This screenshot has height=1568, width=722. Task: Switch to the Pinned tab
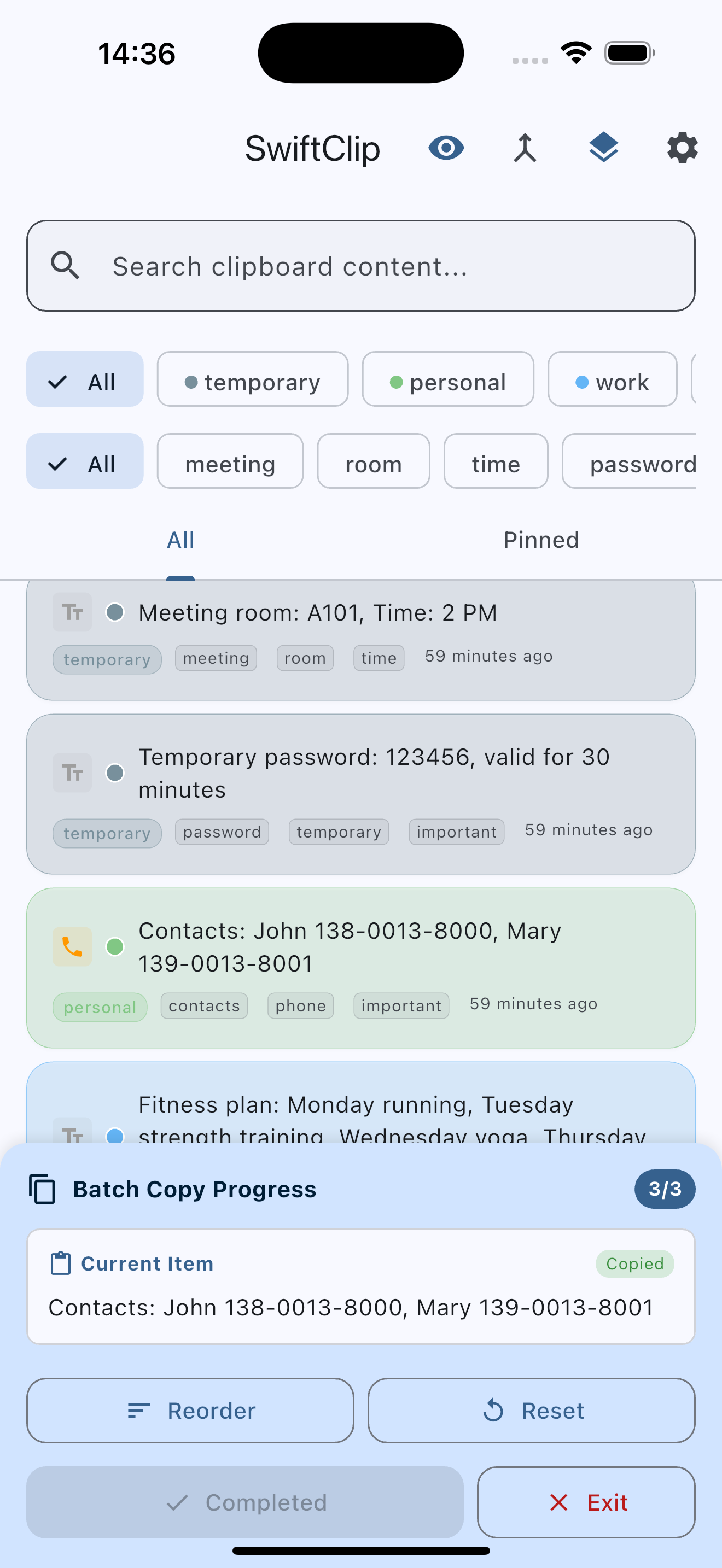pyautogui.click(x=540, y=540)
